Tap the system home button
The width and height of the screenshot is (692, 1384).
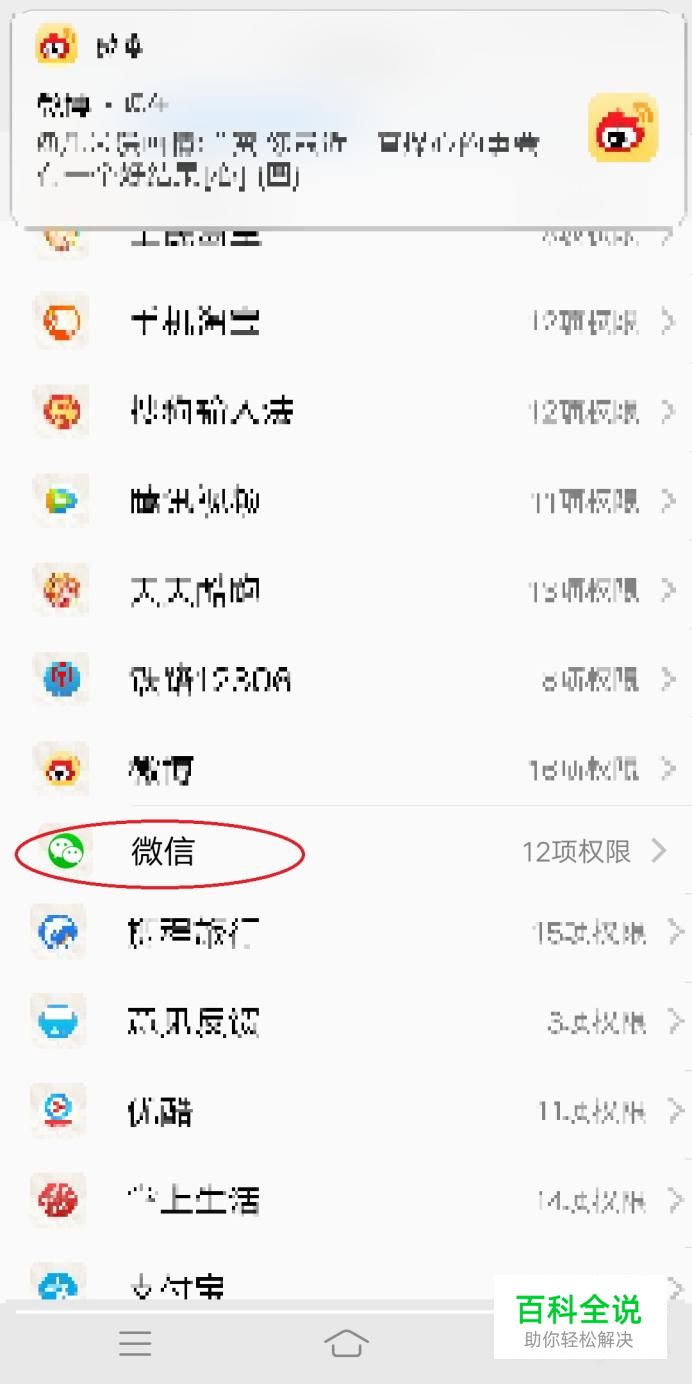(346, 1343)
